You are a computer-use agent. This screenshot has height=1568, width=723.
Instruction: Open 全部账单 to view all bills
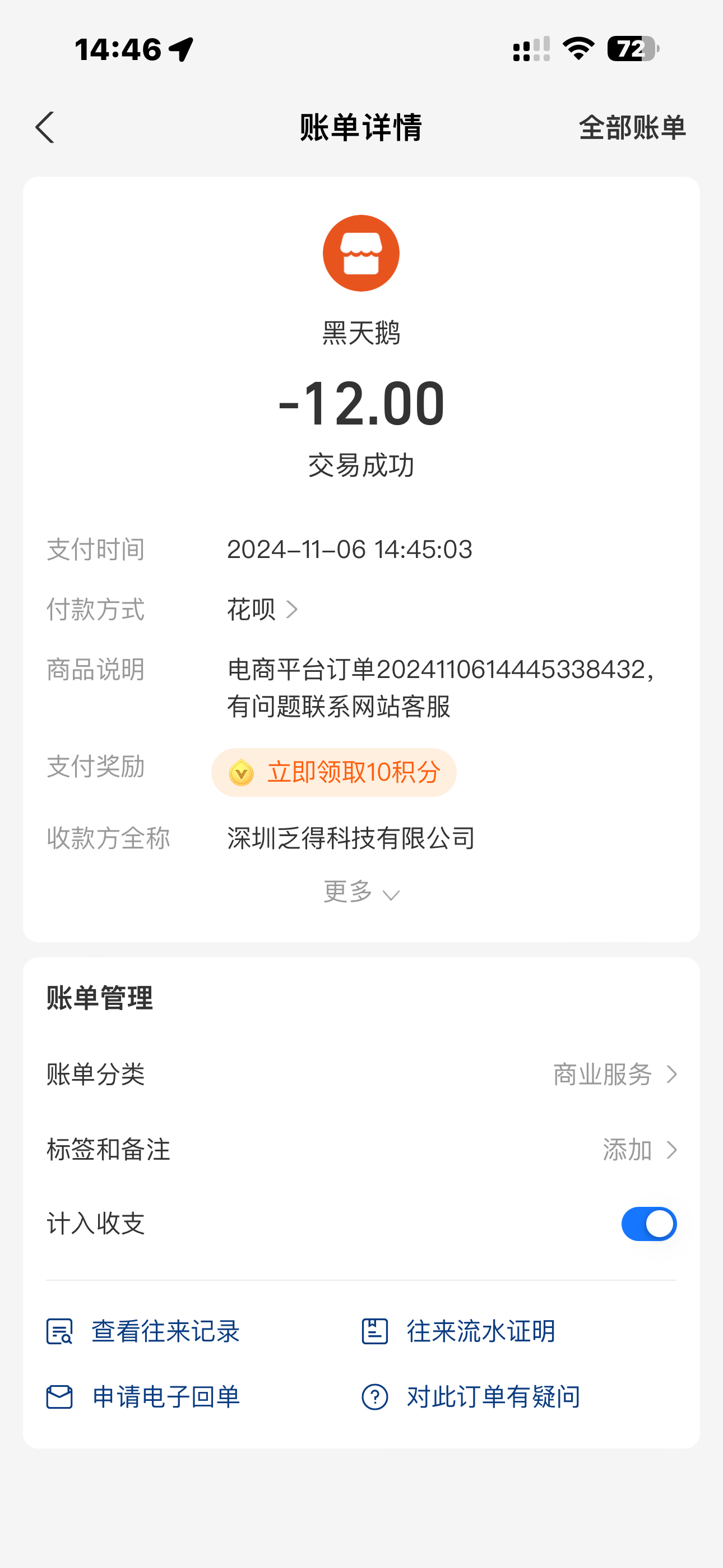632,128
